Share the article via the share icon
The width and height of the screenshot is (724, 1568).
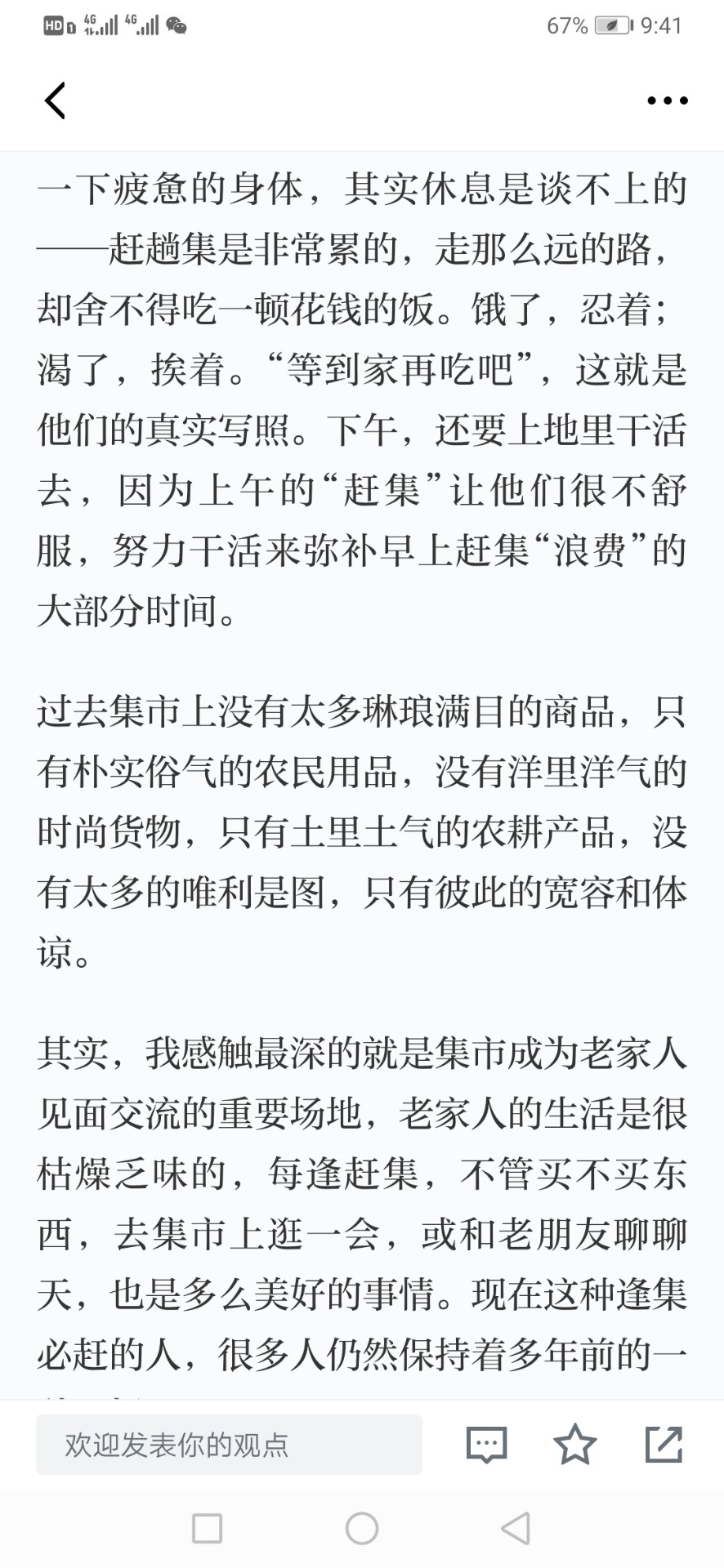(664, 1444)
